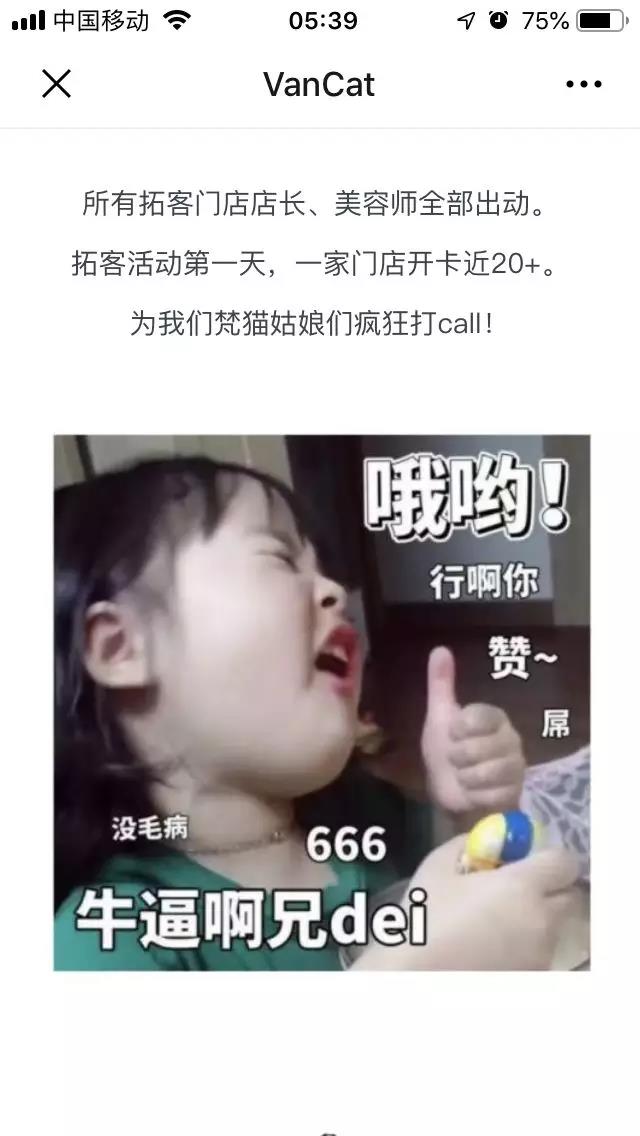The width and height of the screenshot is (640, 1136).
Task: Close the VanCat article page
Action: tap(57, 85)
